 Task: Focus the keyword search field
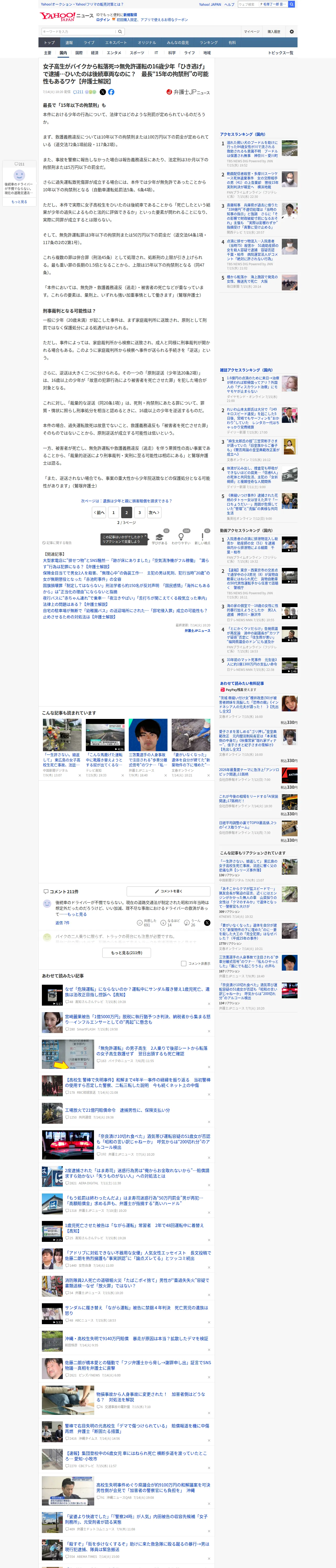(x=79, y=32)
